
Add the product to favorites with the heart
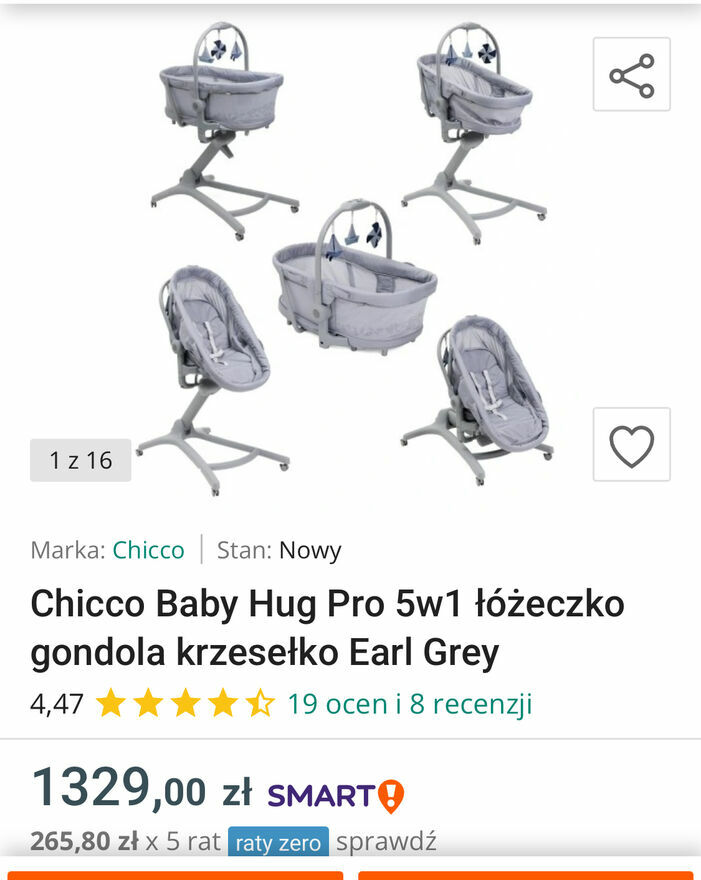pyautogui.click(x=631, y=445)
